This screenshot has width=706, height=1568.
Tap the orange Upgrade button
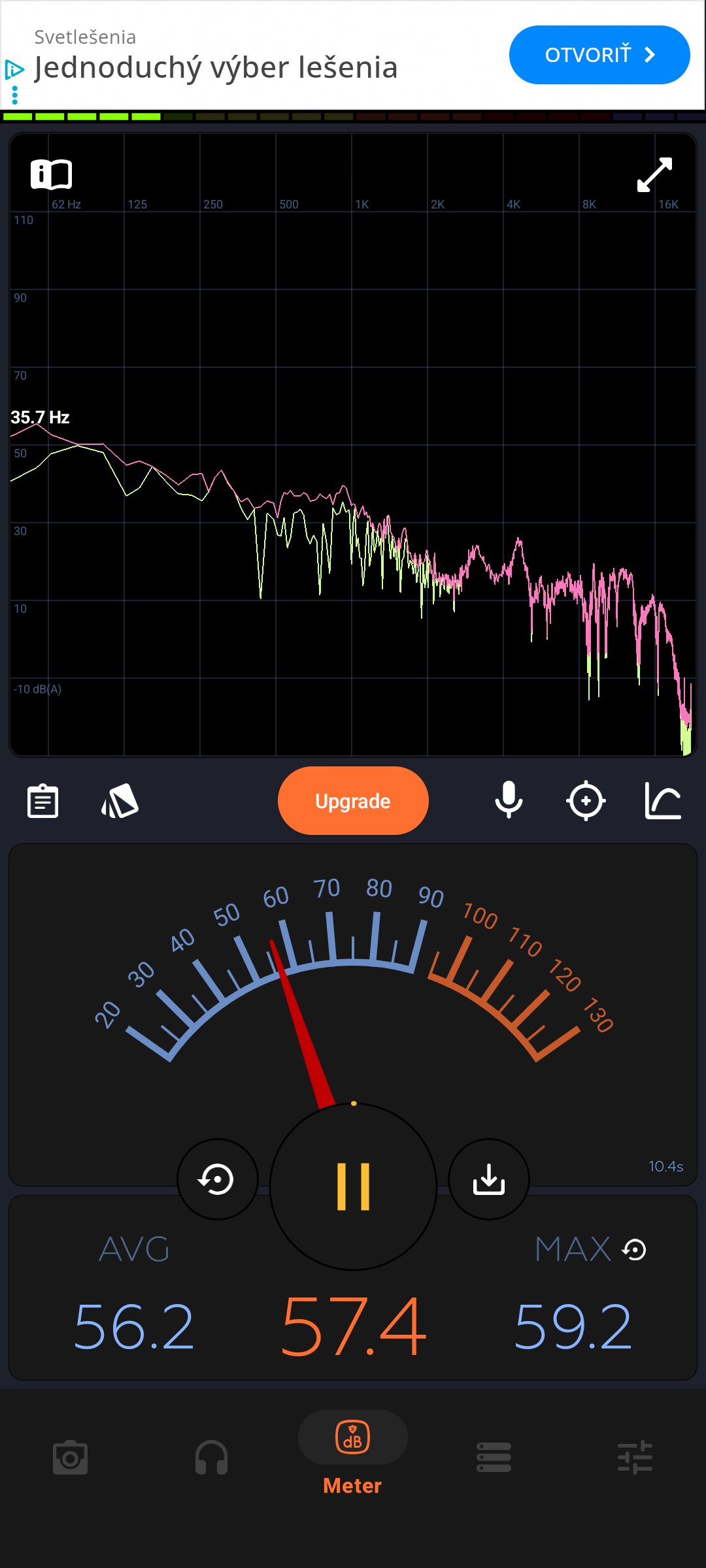[x=353, y=800]
